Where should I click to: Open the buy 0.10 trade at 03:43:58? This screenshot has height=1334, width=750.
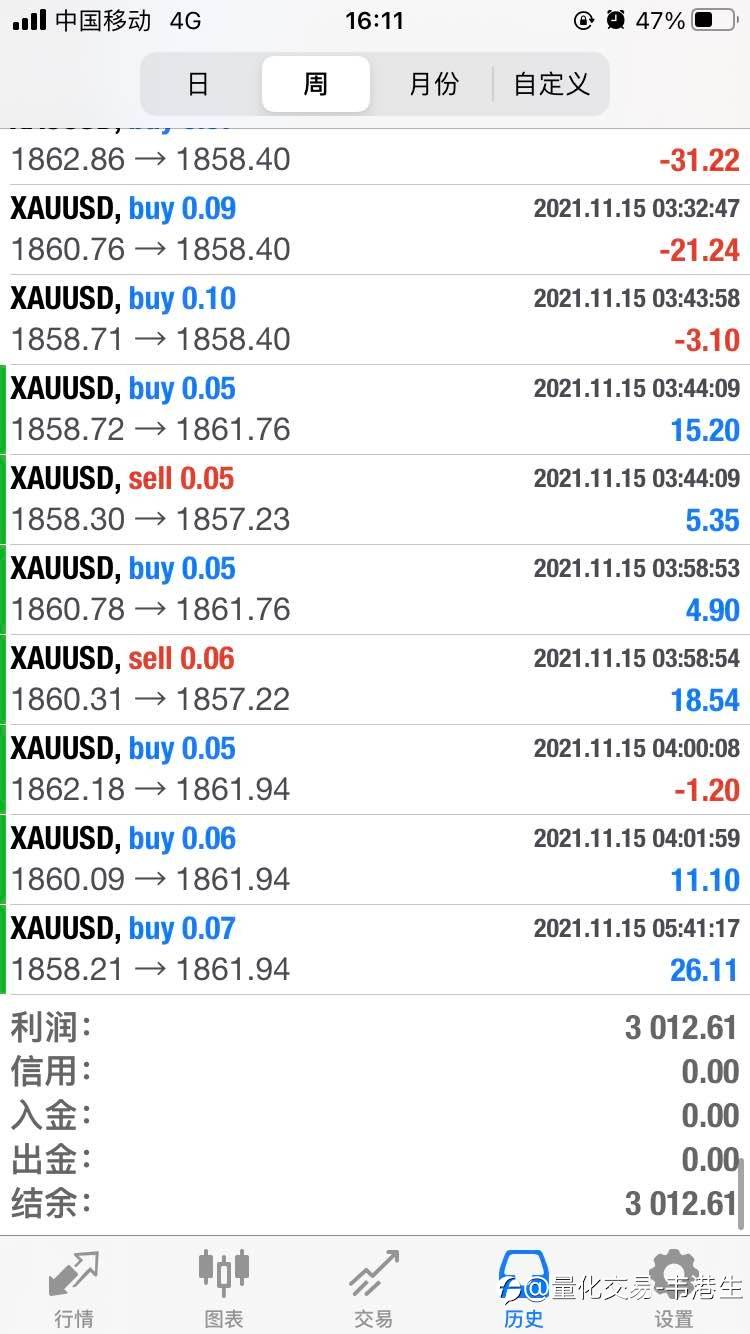coord(375,319)
